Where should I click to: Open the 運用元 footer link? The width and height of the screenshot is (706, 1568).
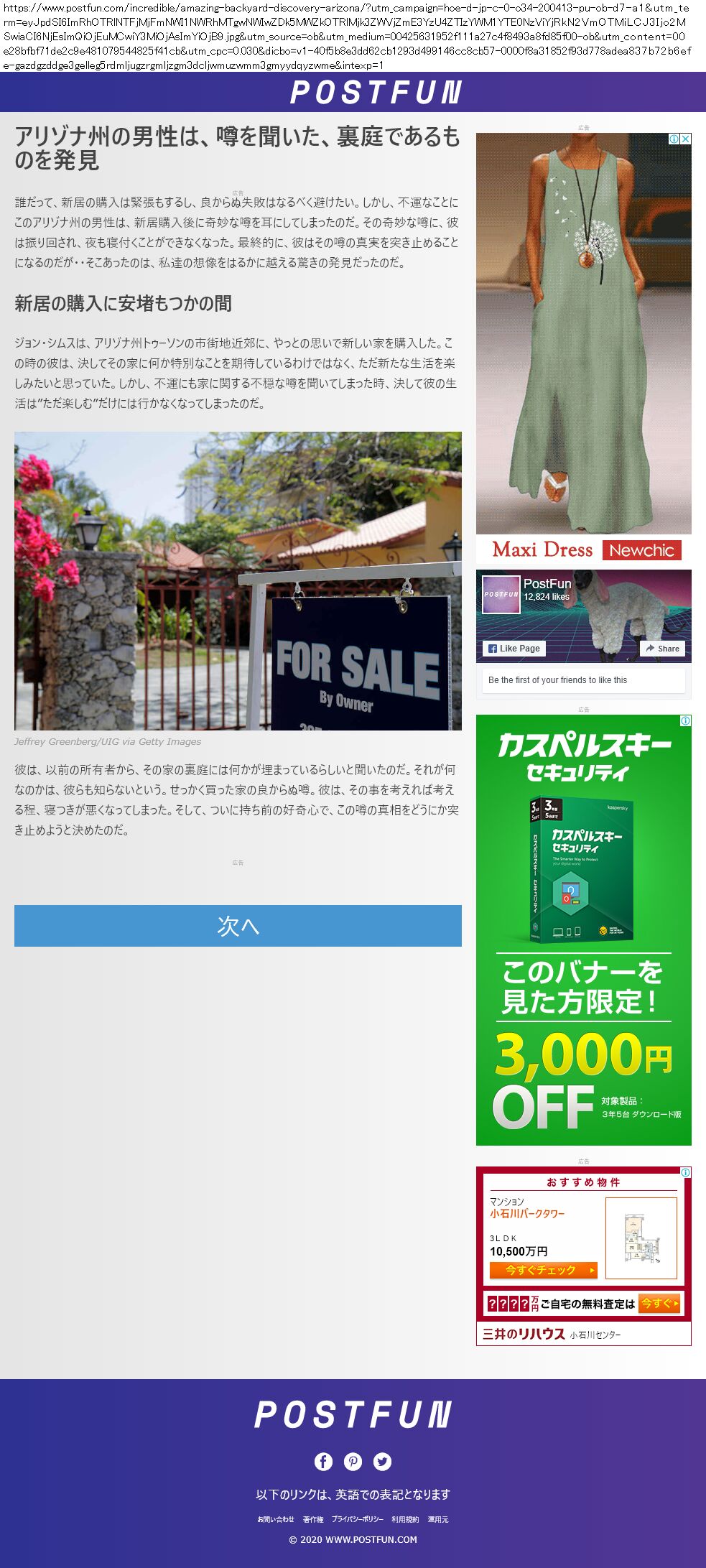click(438, 1519)
